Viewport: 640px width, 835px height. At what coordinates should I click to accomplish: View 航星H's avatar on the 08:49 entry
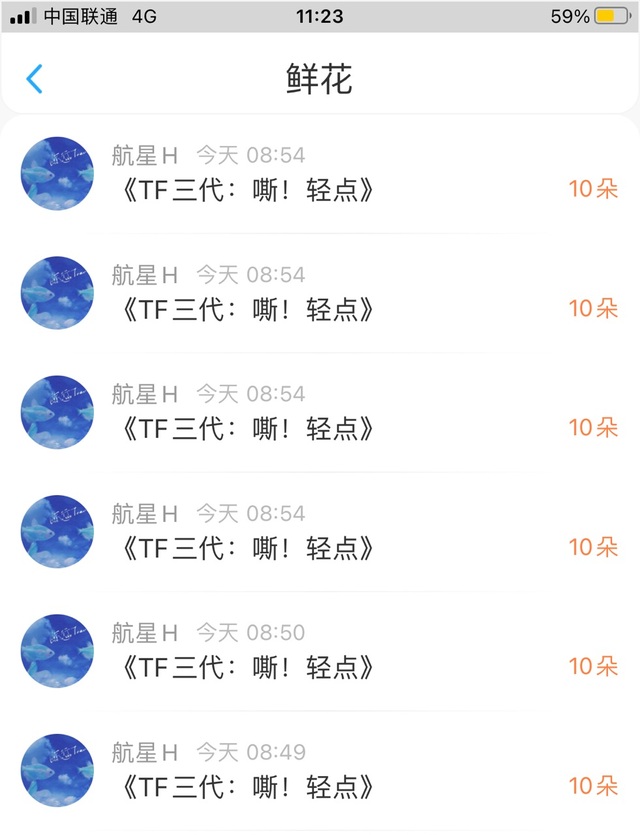pos(57,771)
